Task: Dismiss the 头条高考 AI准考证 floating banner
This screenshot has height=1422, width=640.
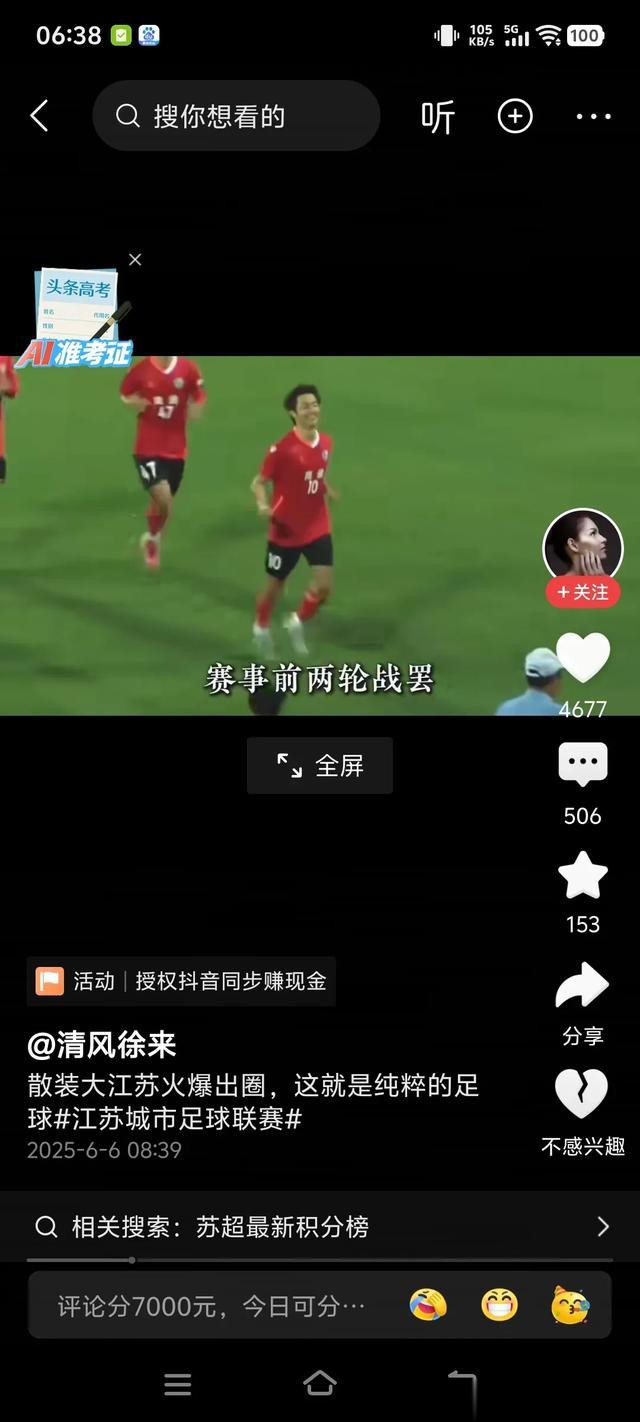Action: 135,259
